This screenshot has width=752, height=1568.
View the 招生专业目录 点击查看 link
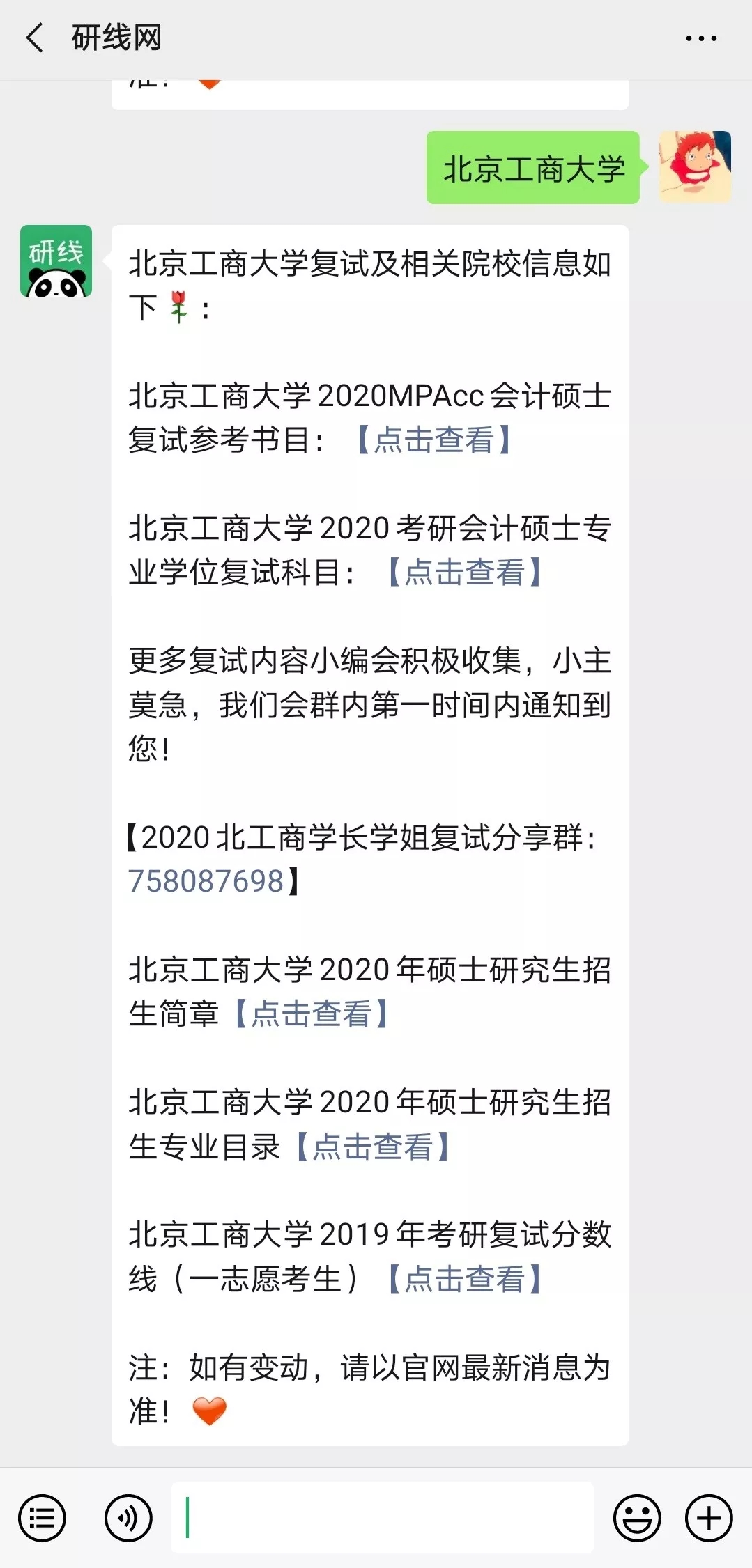[372, 1147]
